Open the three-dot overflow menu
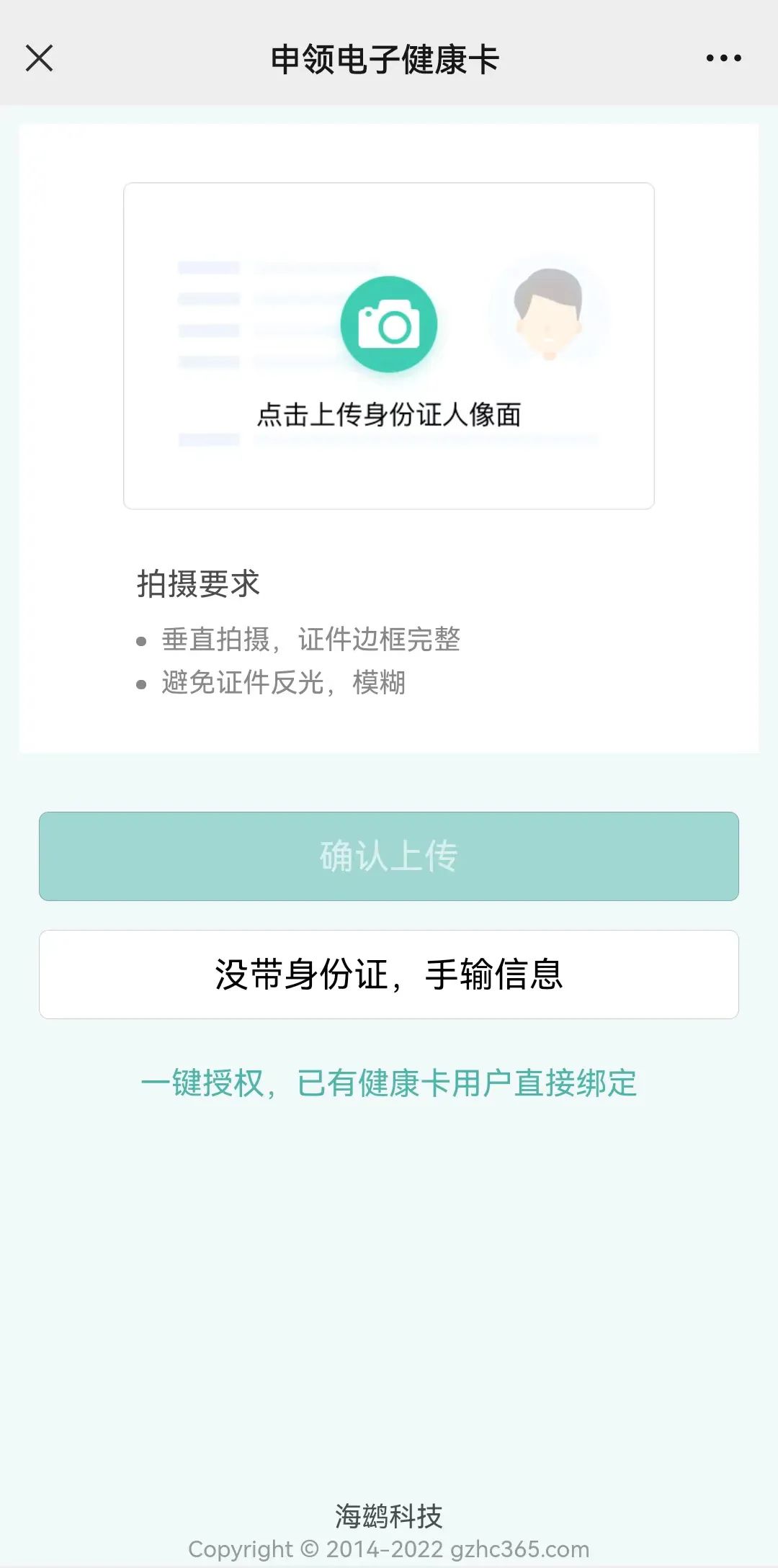The width and height of the screenshot is (778, 1568). (x=723, y=58)
